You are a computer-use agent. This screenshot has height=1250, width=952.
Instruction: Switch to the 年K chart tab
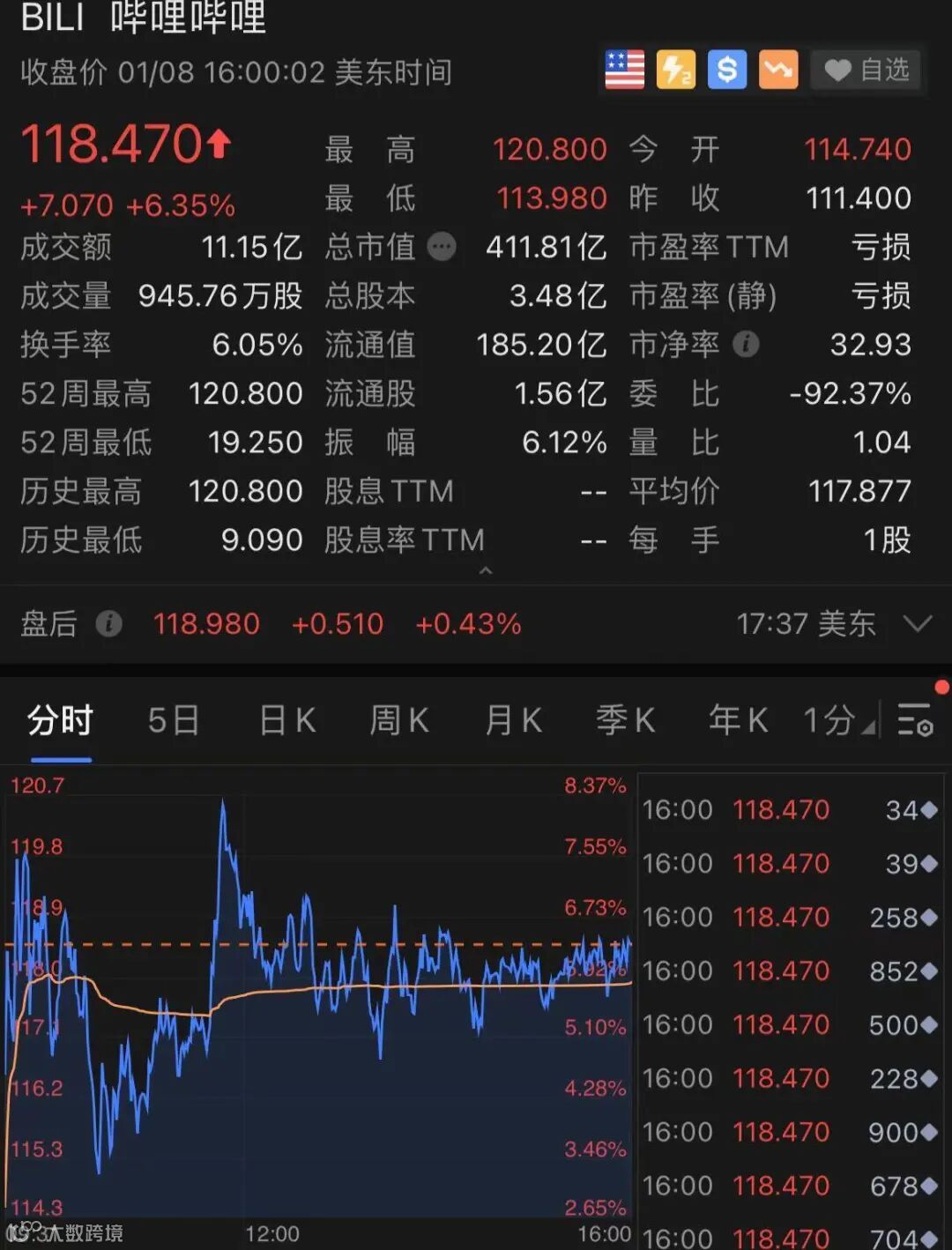click(x=739, y=721)
